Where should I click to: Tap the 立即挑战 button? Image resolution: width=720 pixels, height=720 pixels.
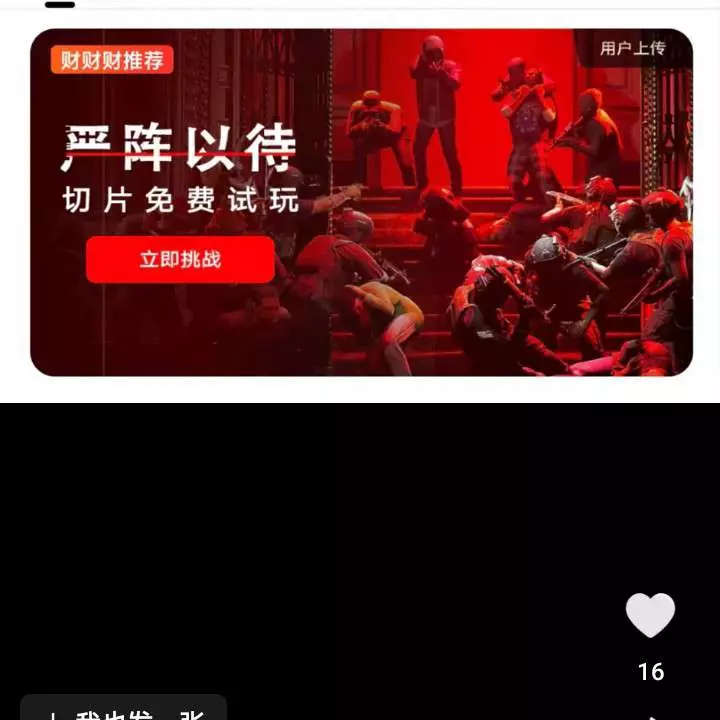click(x=180, y=260)
